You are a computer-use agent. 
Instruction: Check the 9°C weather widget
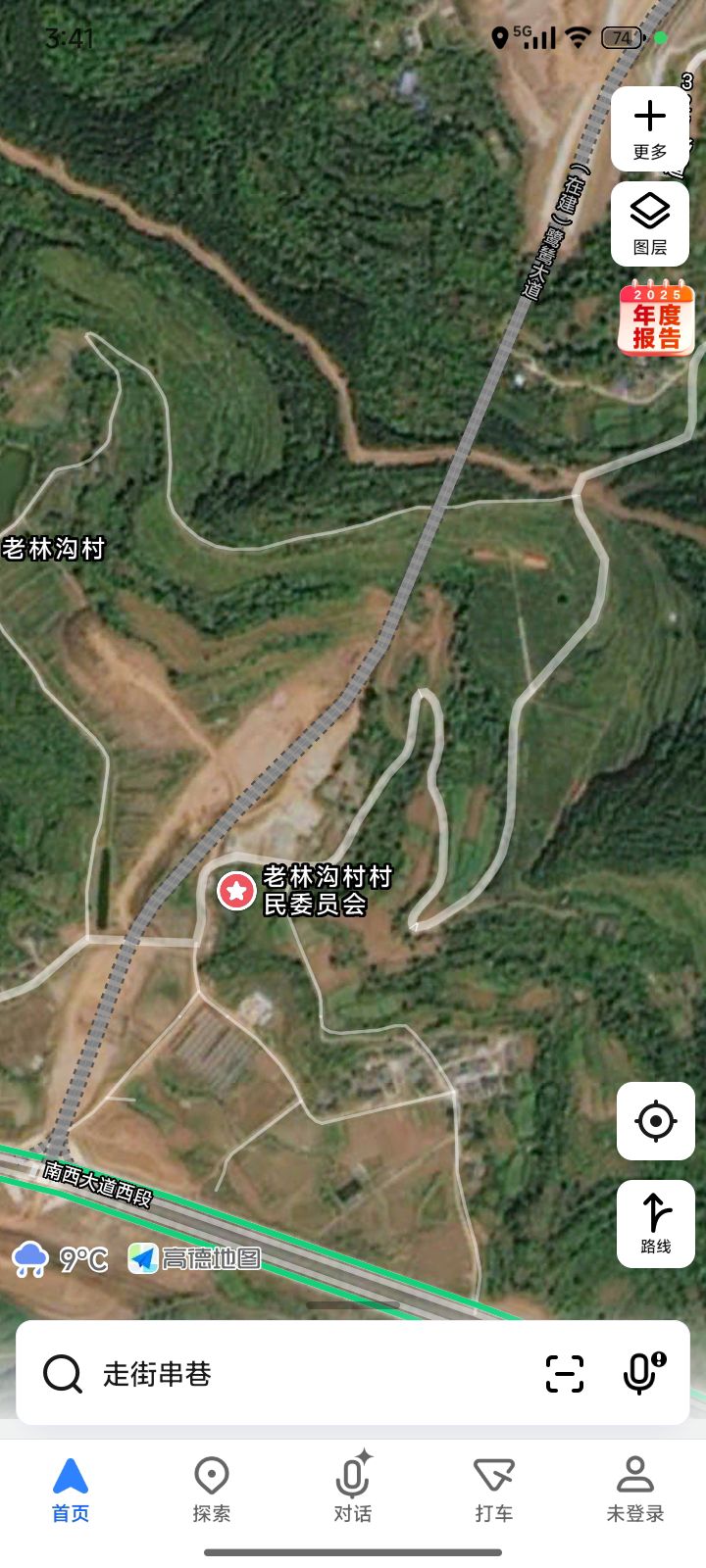pyautogui.click(x=61, y=1258)
